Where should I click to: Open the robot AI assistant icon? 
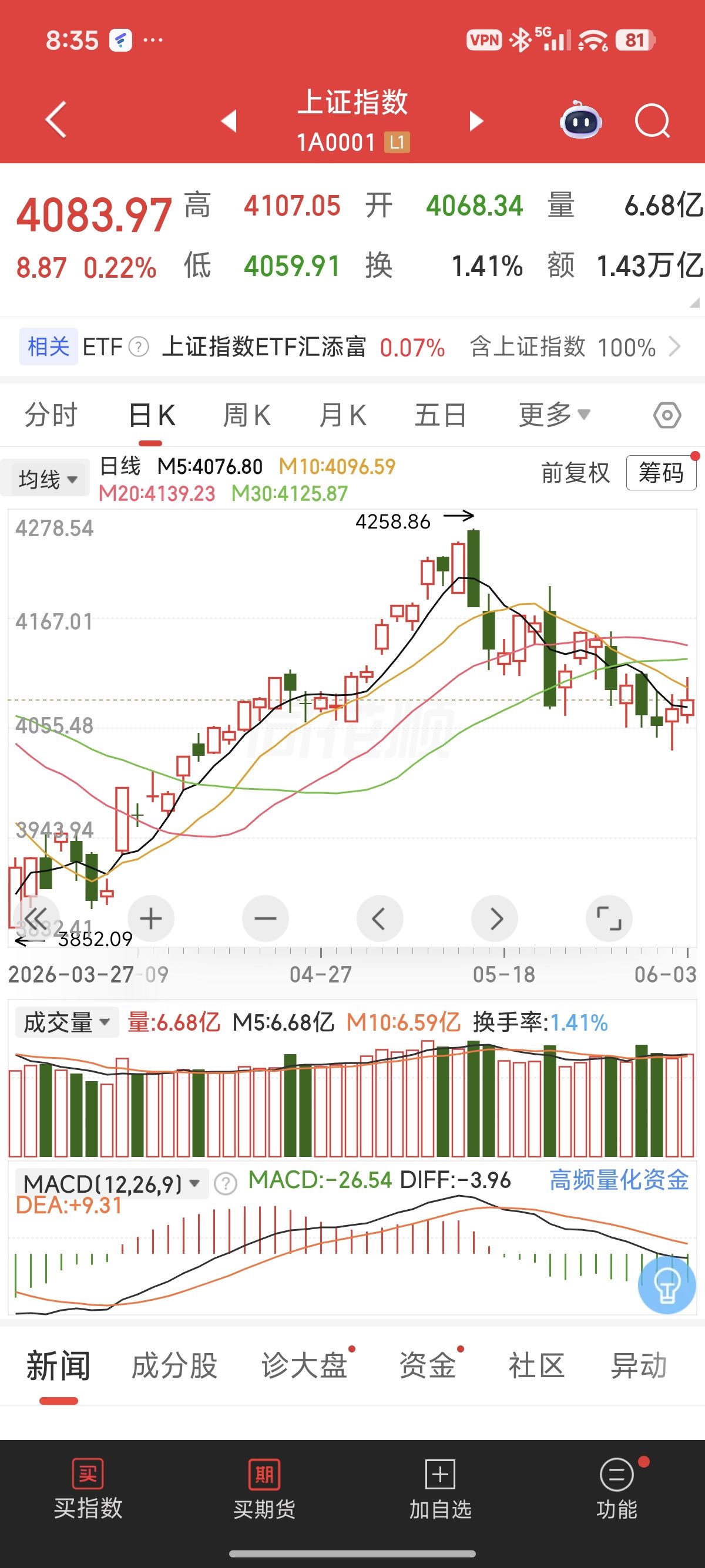click(x=580, y=120)
